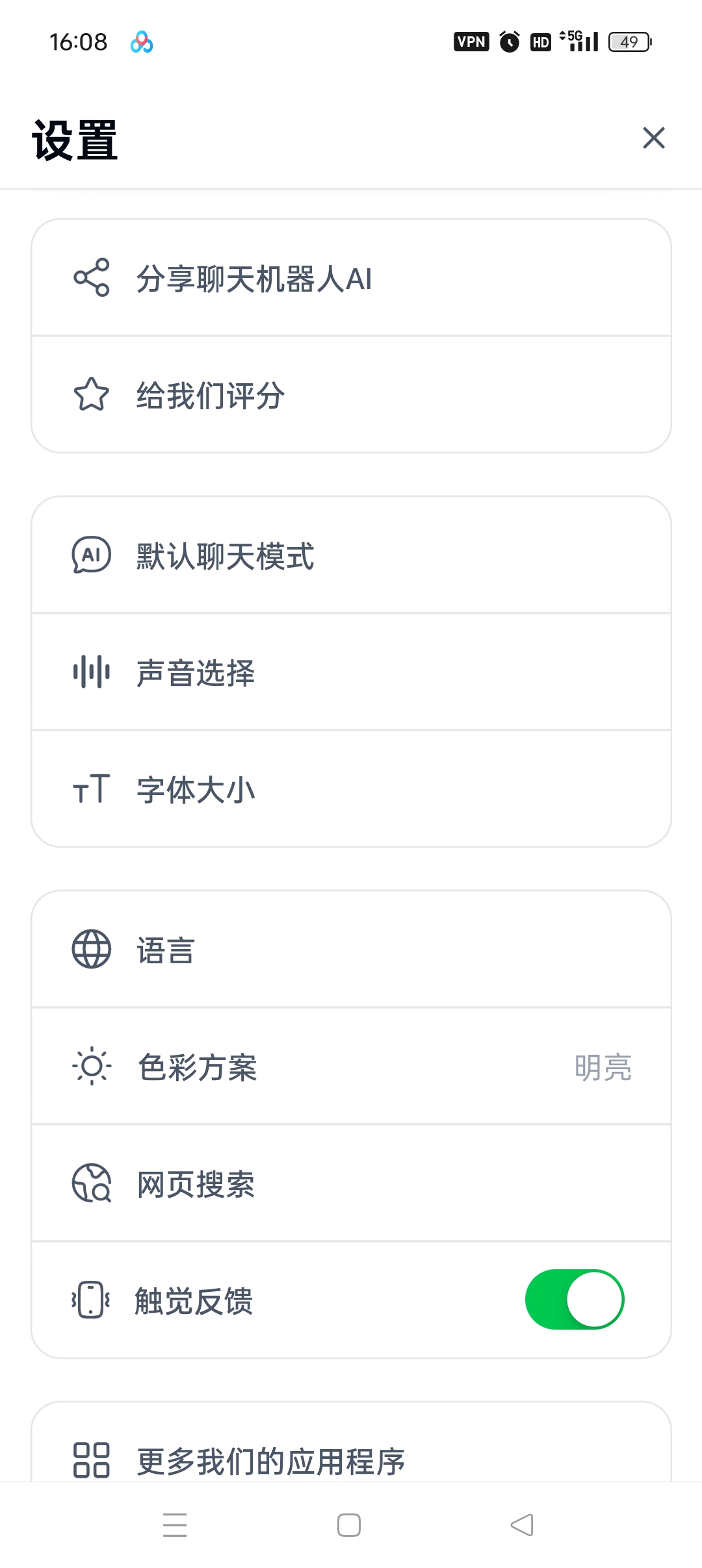The image size is (702, 1568).
Task: Change 色彩方案 from 明亮
Action: pos(351,1067)
